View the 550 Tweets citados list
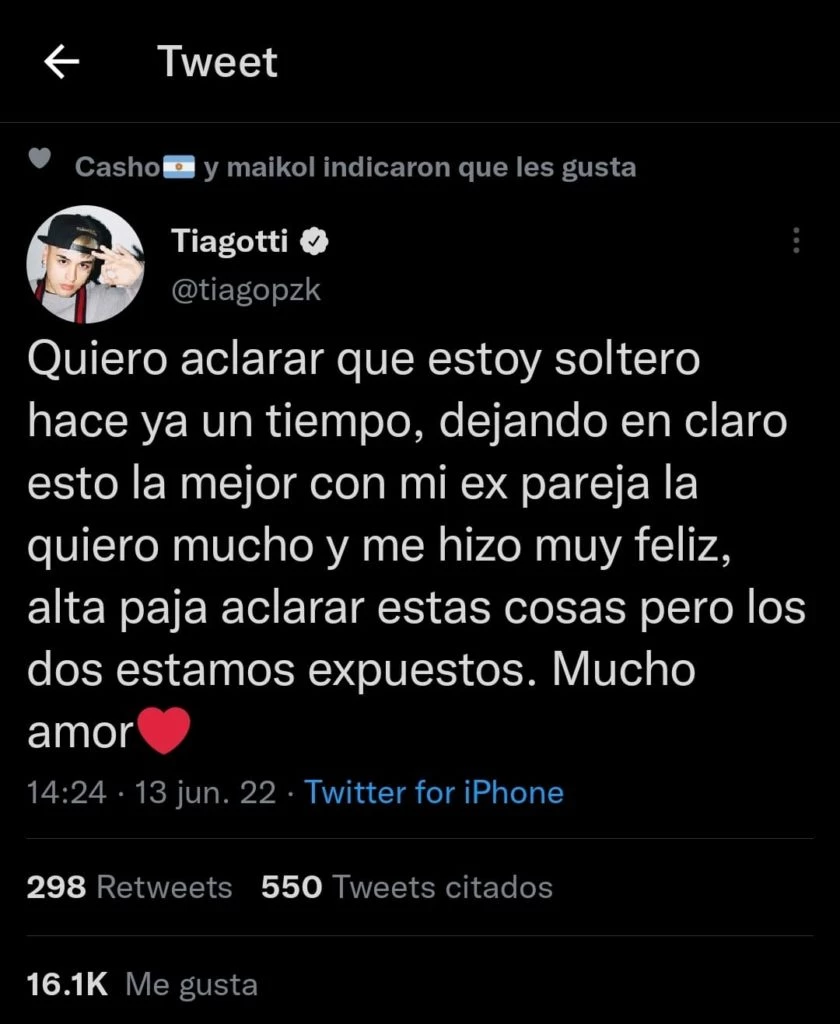840x1024 pixels. 406,887
